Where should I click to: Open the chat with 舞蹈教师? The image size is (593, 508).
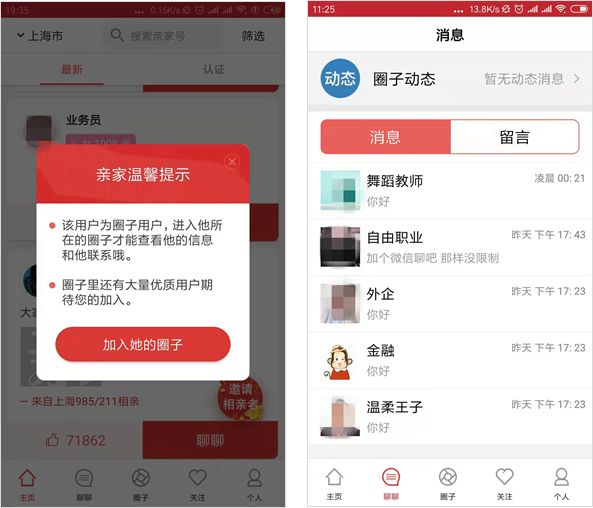[450, 190]
